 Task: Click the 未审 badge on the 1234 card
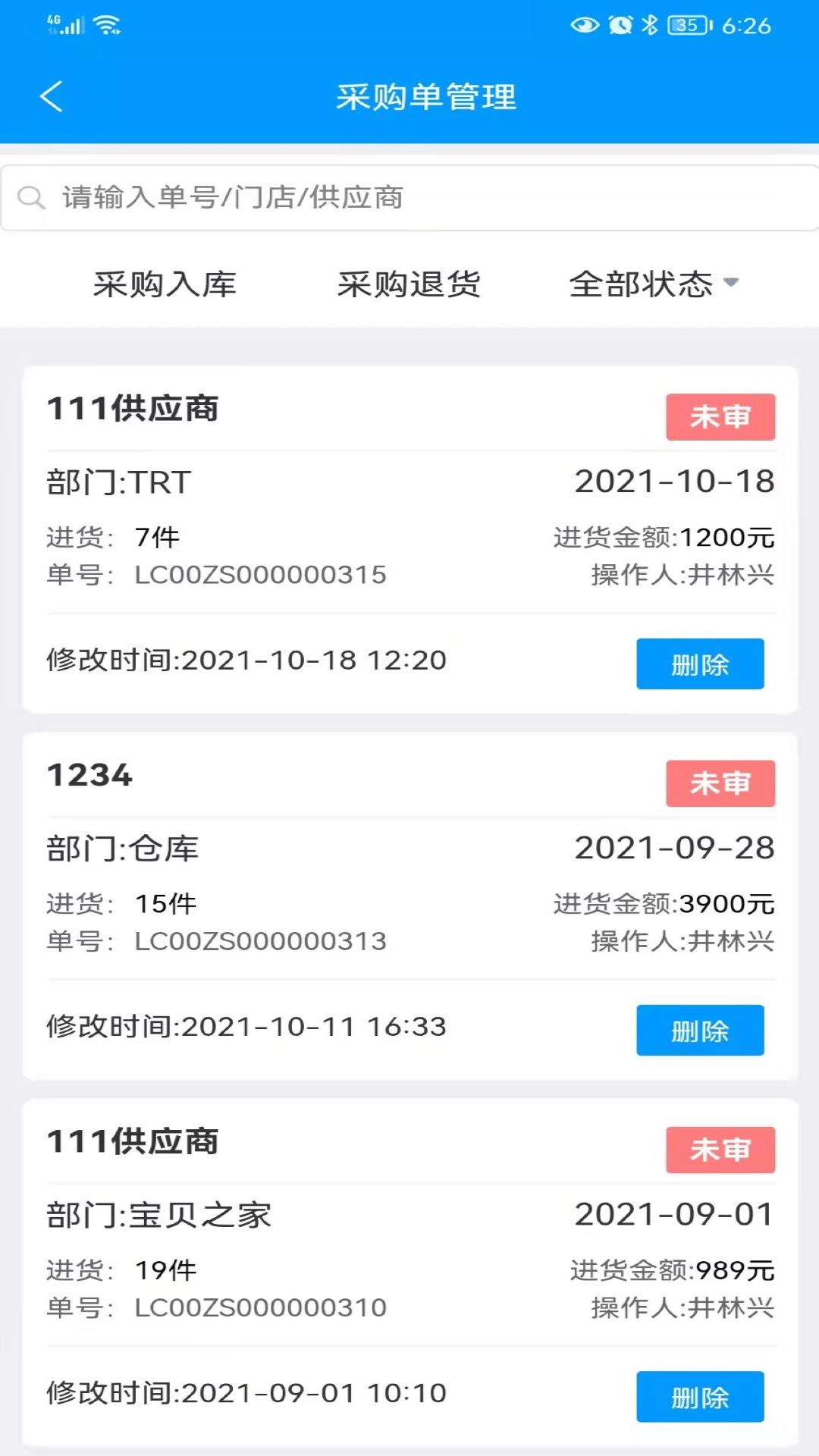[720, 783]
